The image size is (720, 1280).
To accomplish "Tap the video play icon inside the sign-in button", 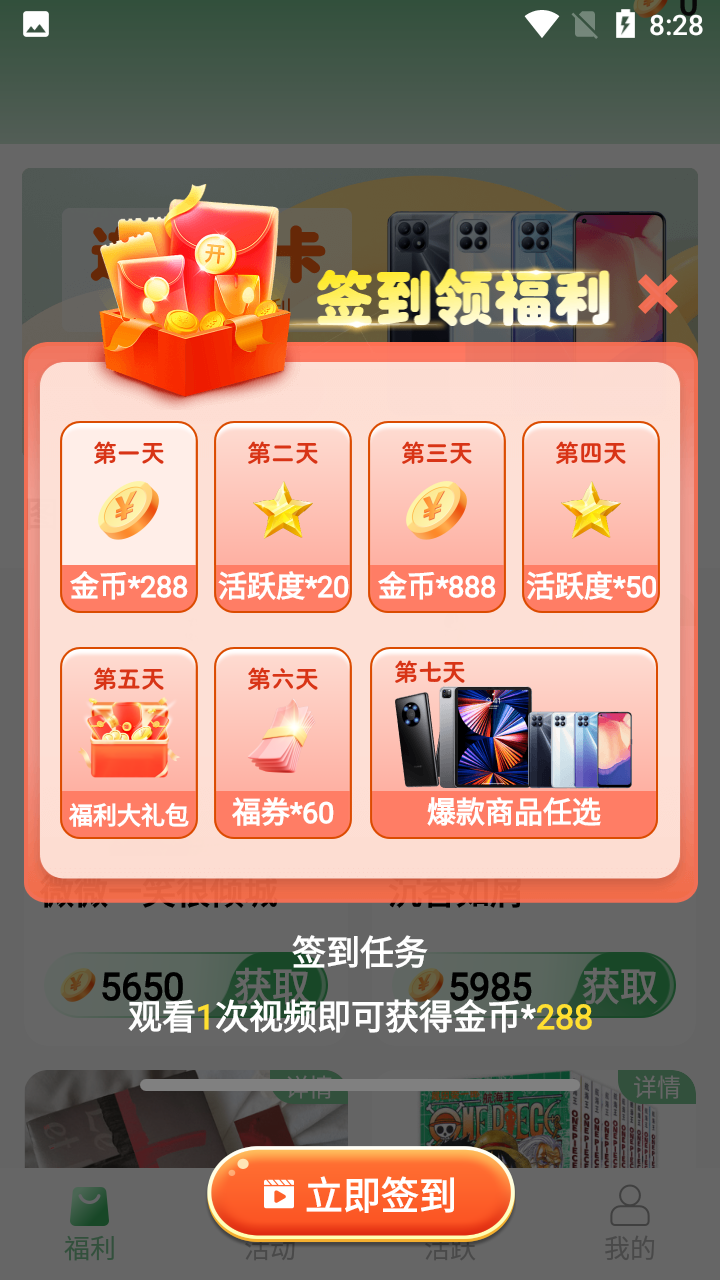I will [282, 1192].
